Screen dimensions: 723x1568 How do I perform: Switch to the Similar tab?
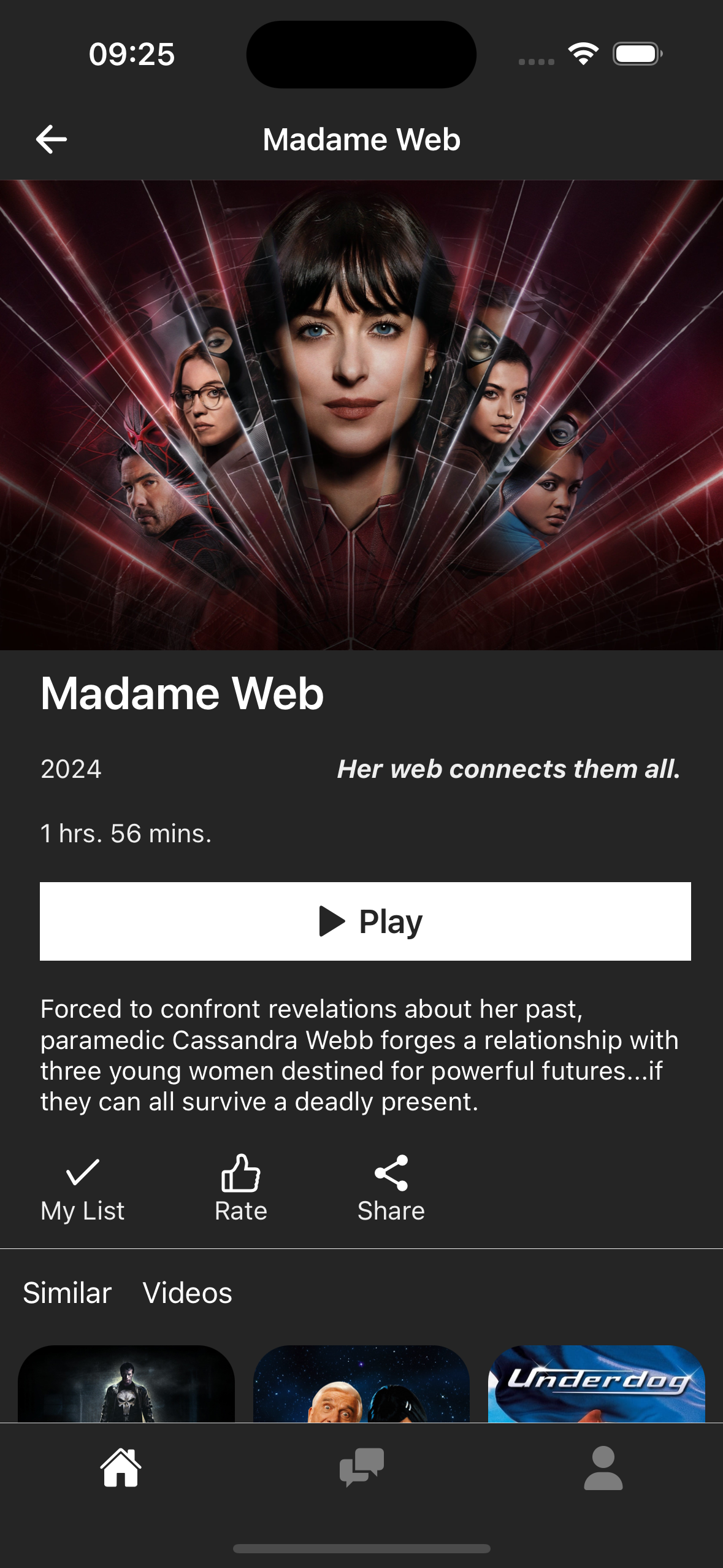click(x=67, y=1293)
